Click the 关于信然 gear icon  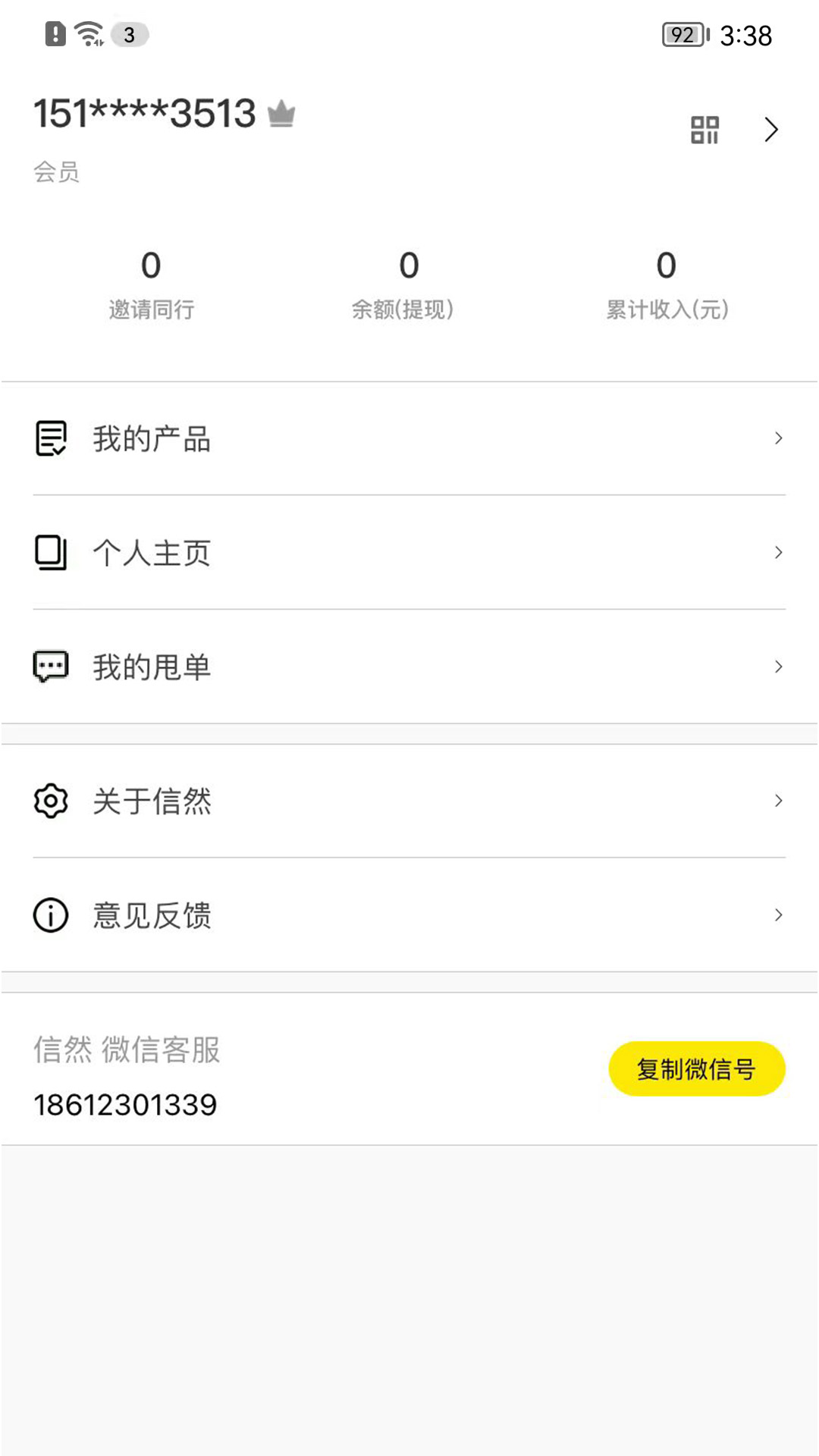pyautogui.click(x=50, y=801)
